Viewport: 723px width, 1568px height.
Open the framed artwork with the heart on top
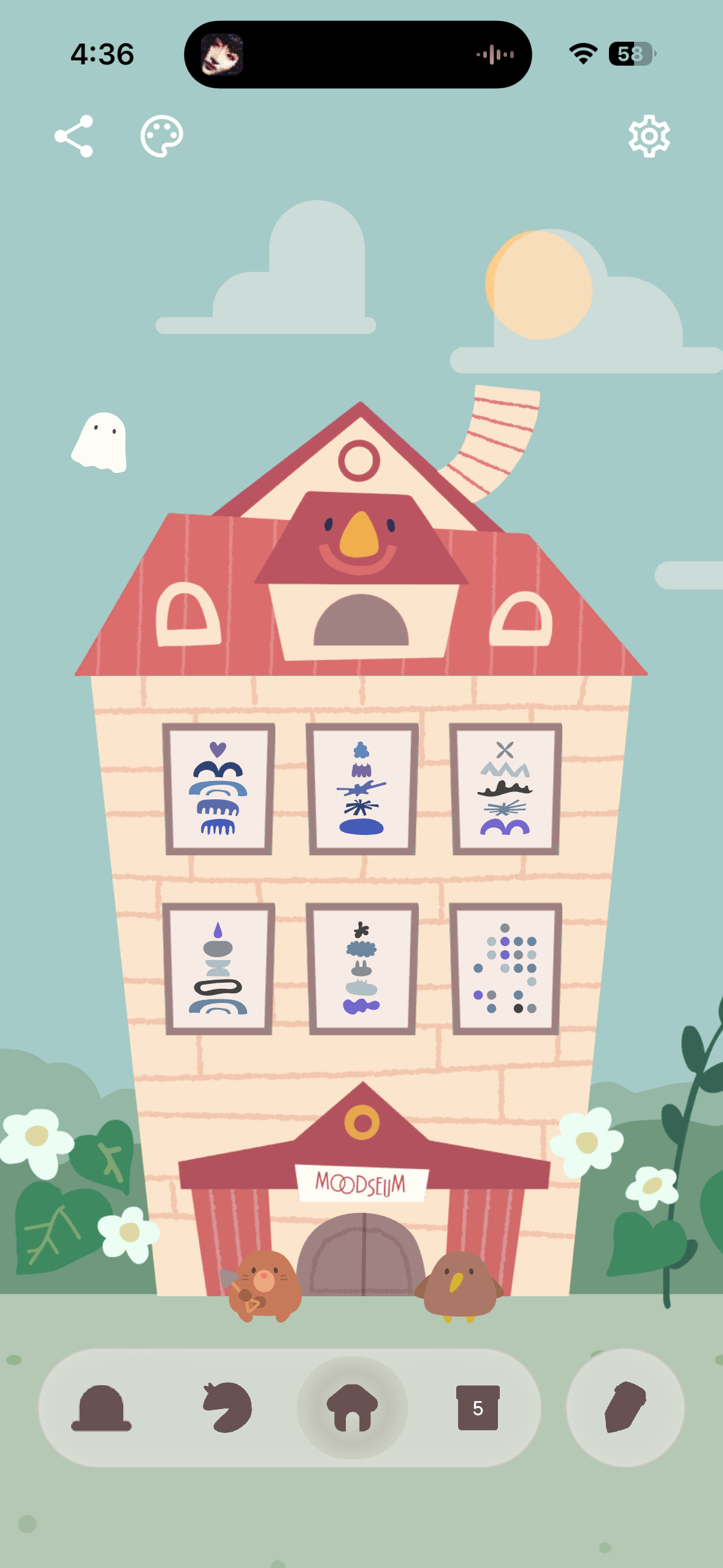(218, 789)
